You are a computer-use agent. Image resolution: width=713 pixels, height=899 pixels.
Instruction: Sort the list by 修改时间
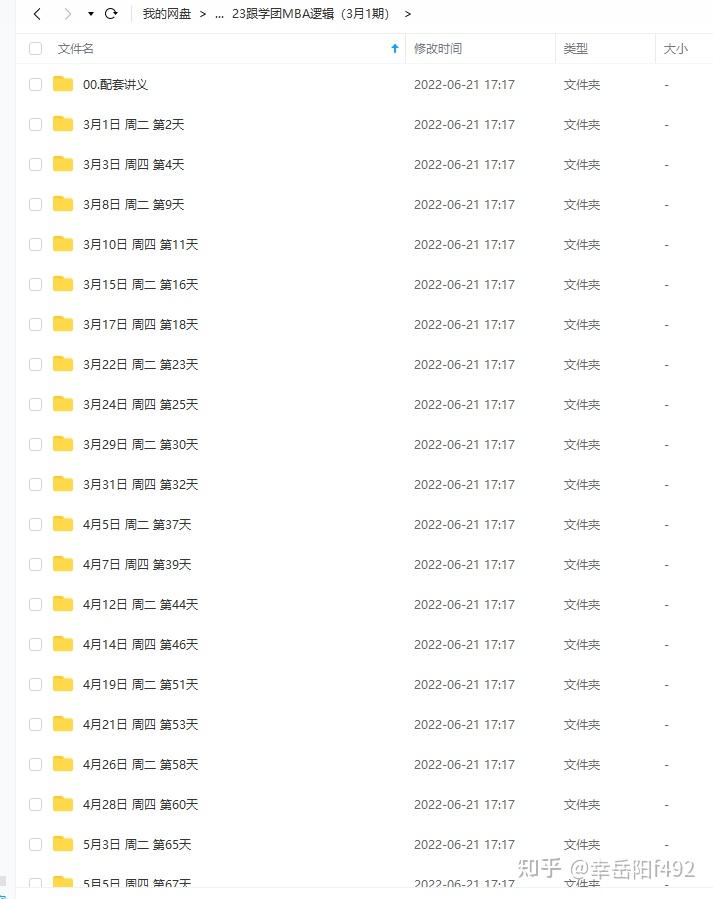(438, 49)
